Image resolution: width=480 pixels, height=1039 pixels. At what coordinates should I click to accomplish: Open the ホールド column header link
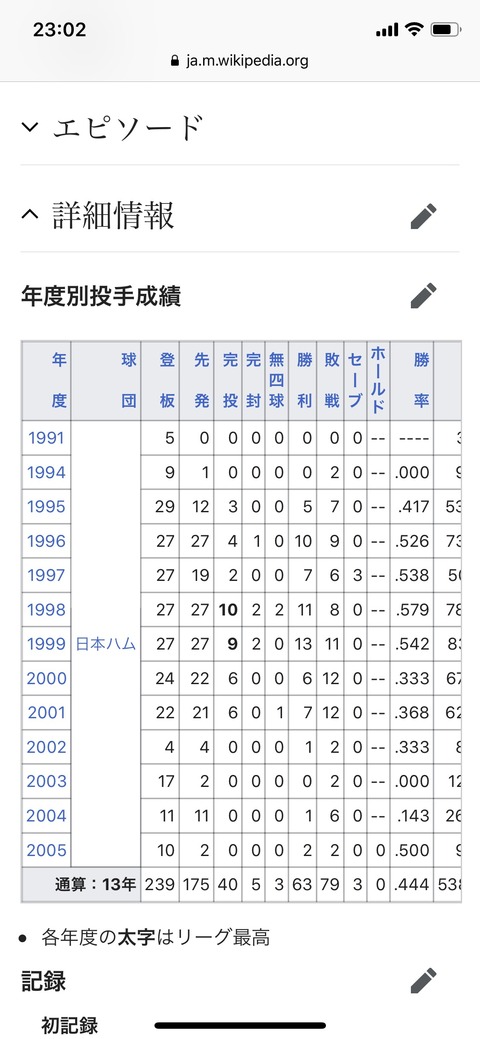(x=377, y=379)
